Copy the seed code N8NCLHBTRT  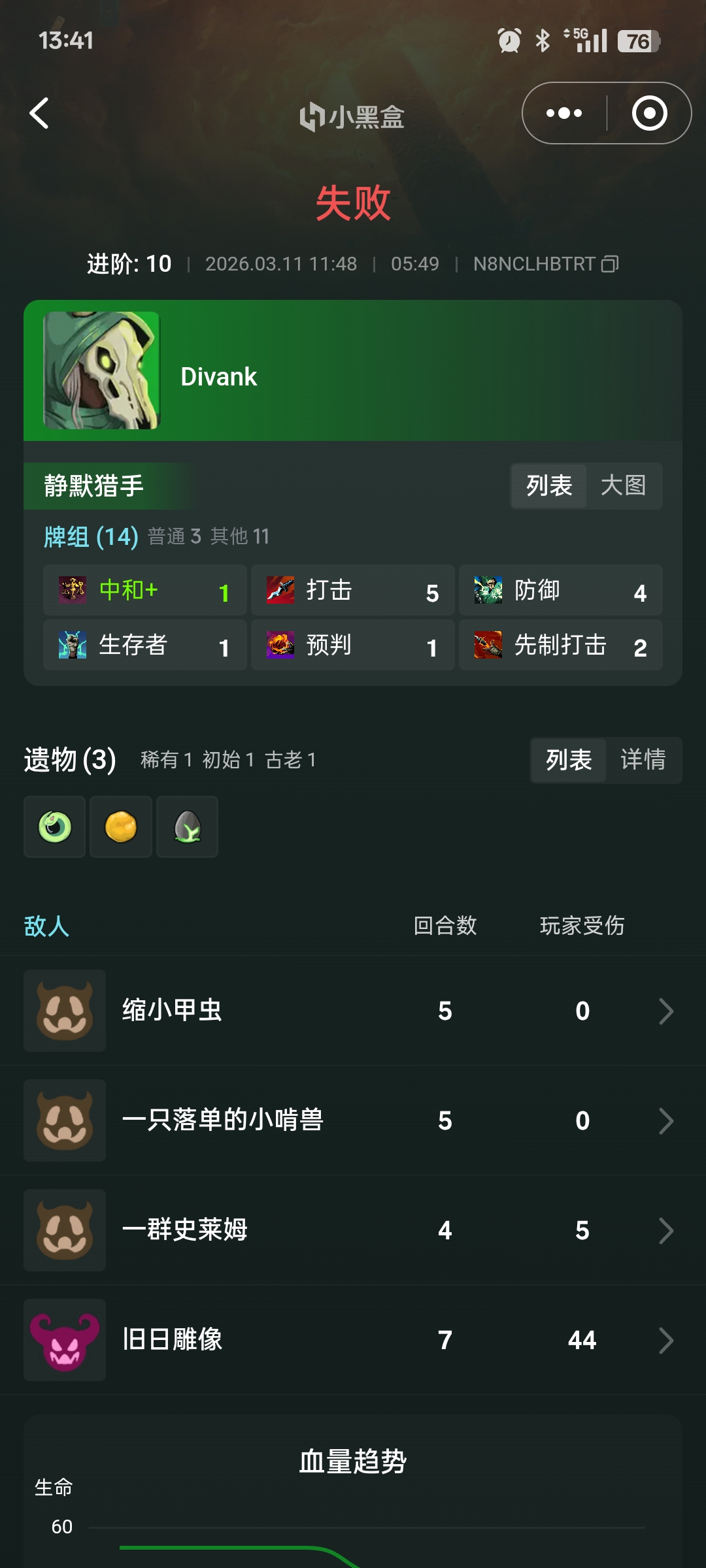click(x=610, y=264)
